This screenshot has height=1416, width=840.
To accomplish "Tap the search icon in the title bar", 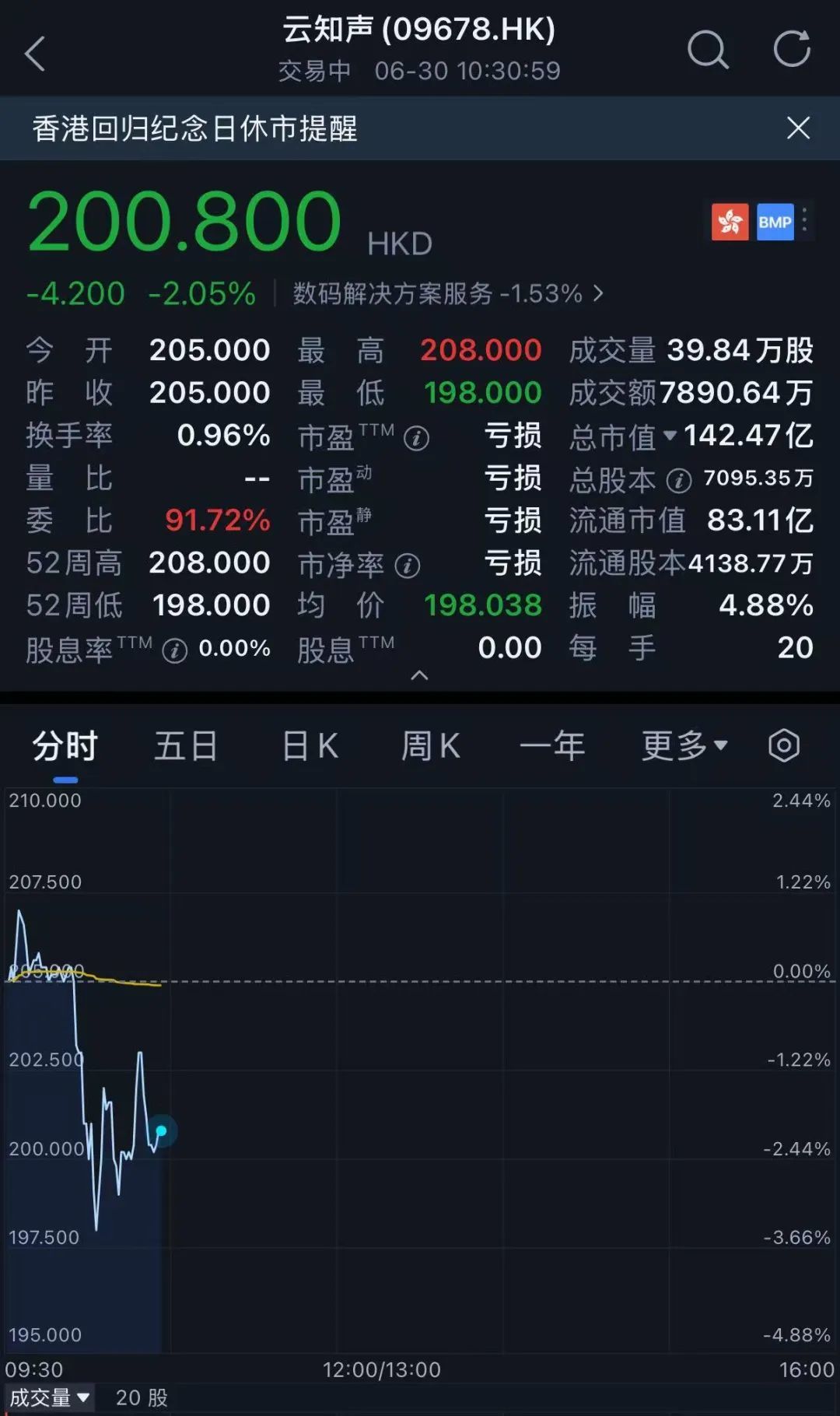I will (709, 49).
